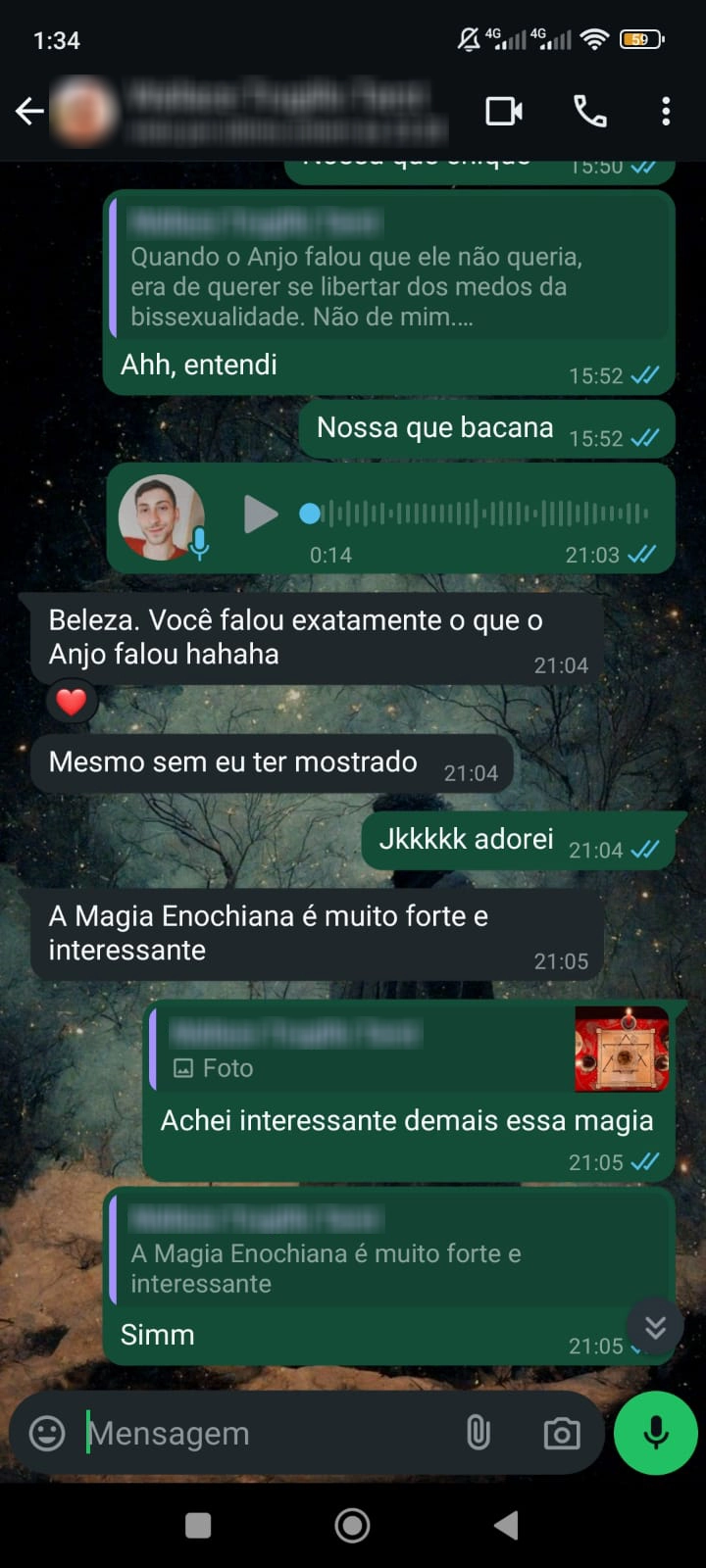
Task: Start a video call with this contact
Action: (x=503, y=112)
